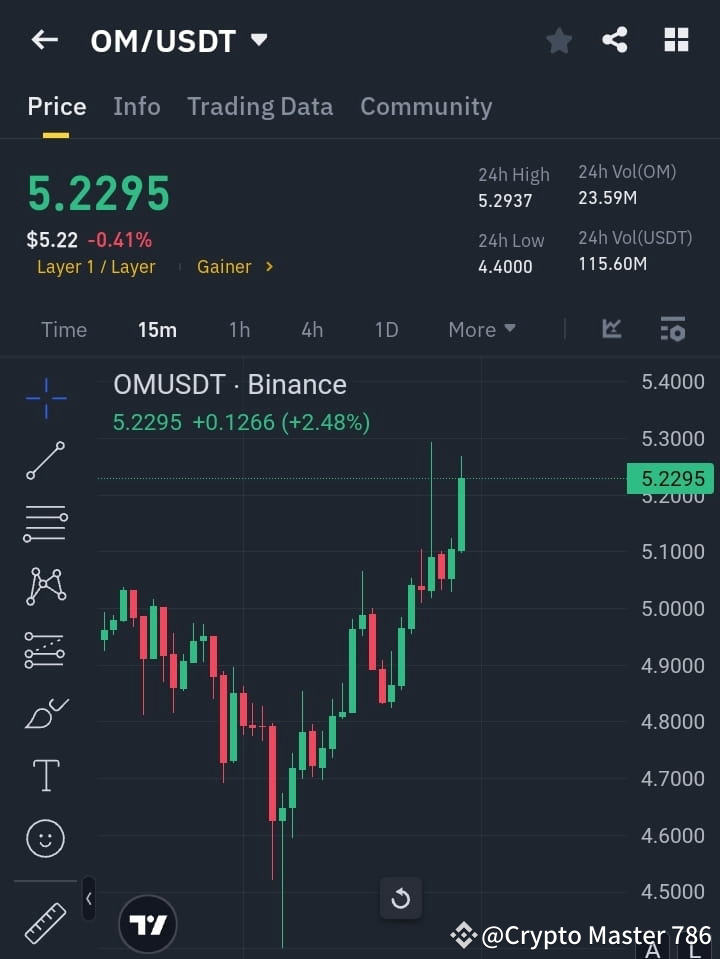
Task: Open chart display settings icon
Action: 672,329
